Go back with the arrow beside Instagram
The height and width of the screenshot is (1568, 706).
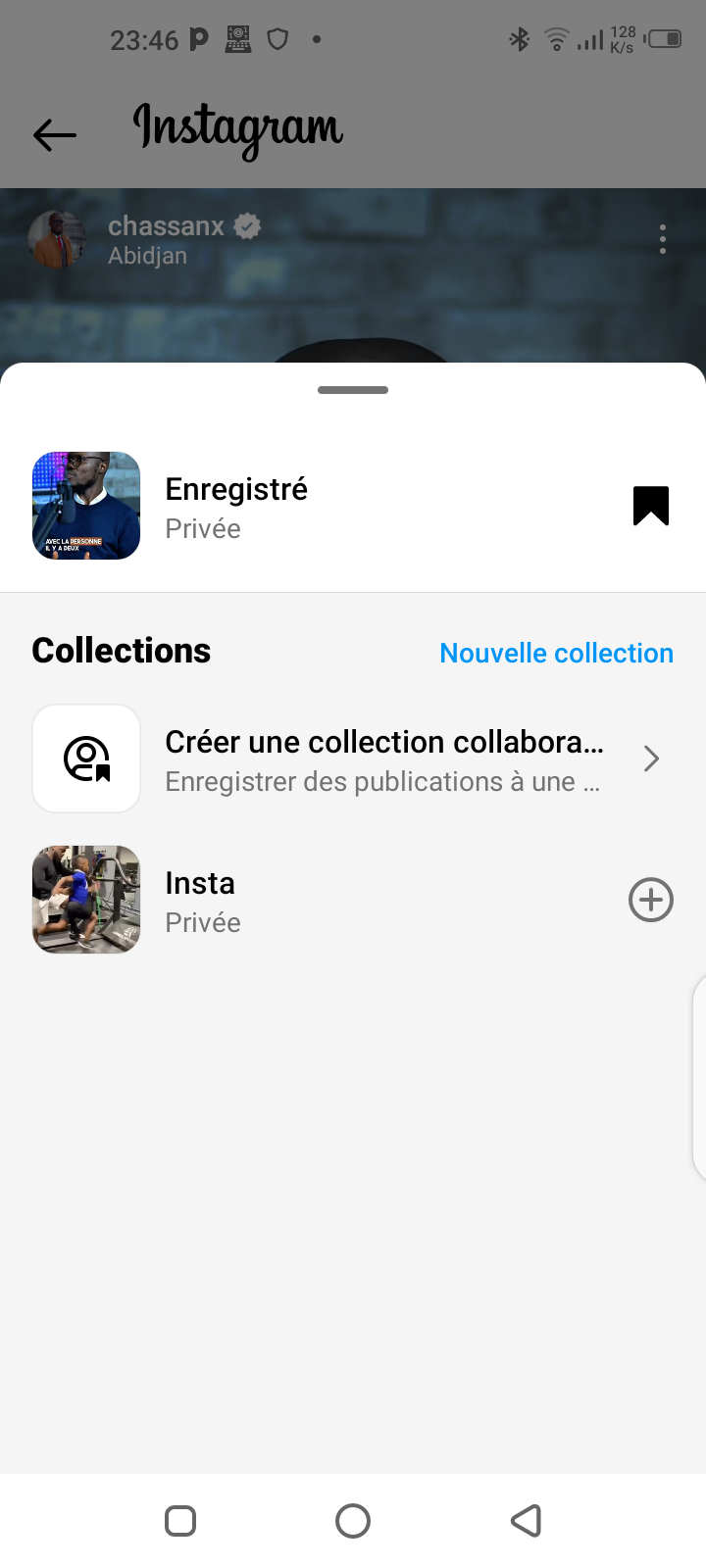tap(55, 134)
